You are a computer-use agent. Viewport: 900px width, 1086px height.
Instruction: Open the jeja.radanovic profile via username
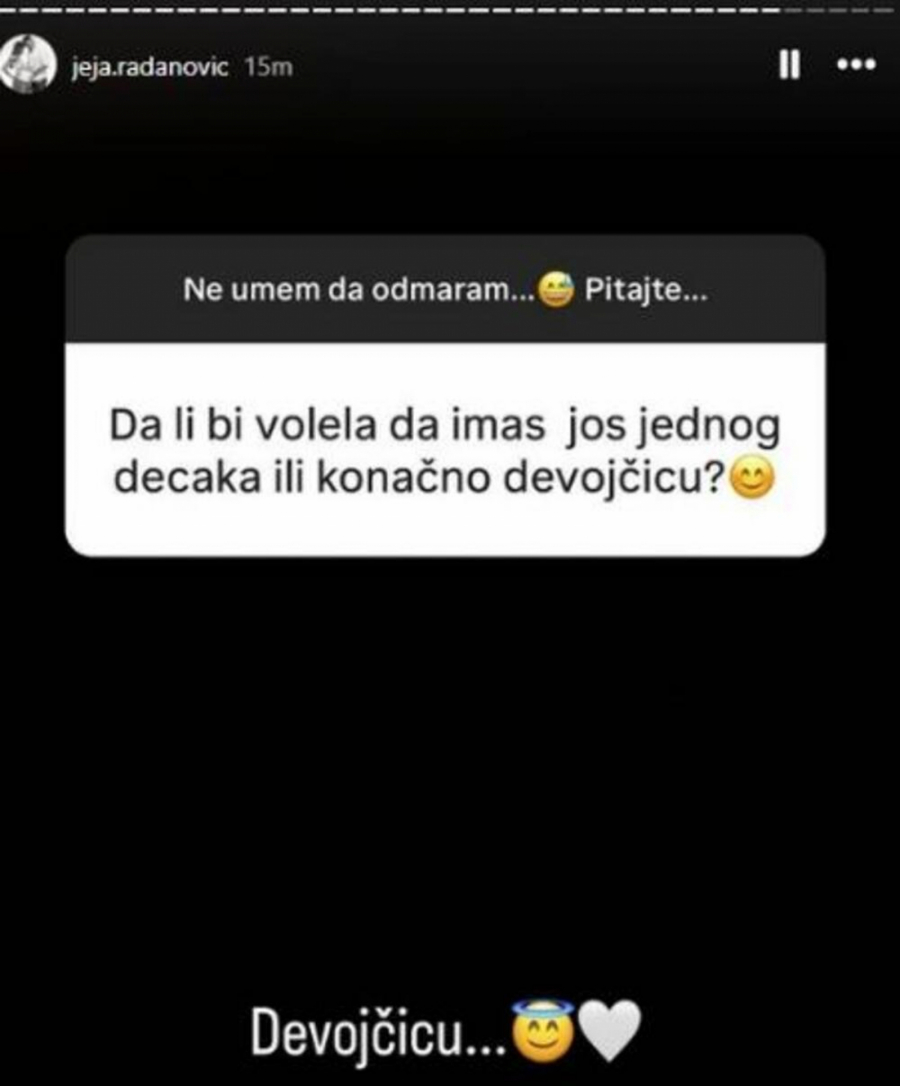tap(150, 67)
